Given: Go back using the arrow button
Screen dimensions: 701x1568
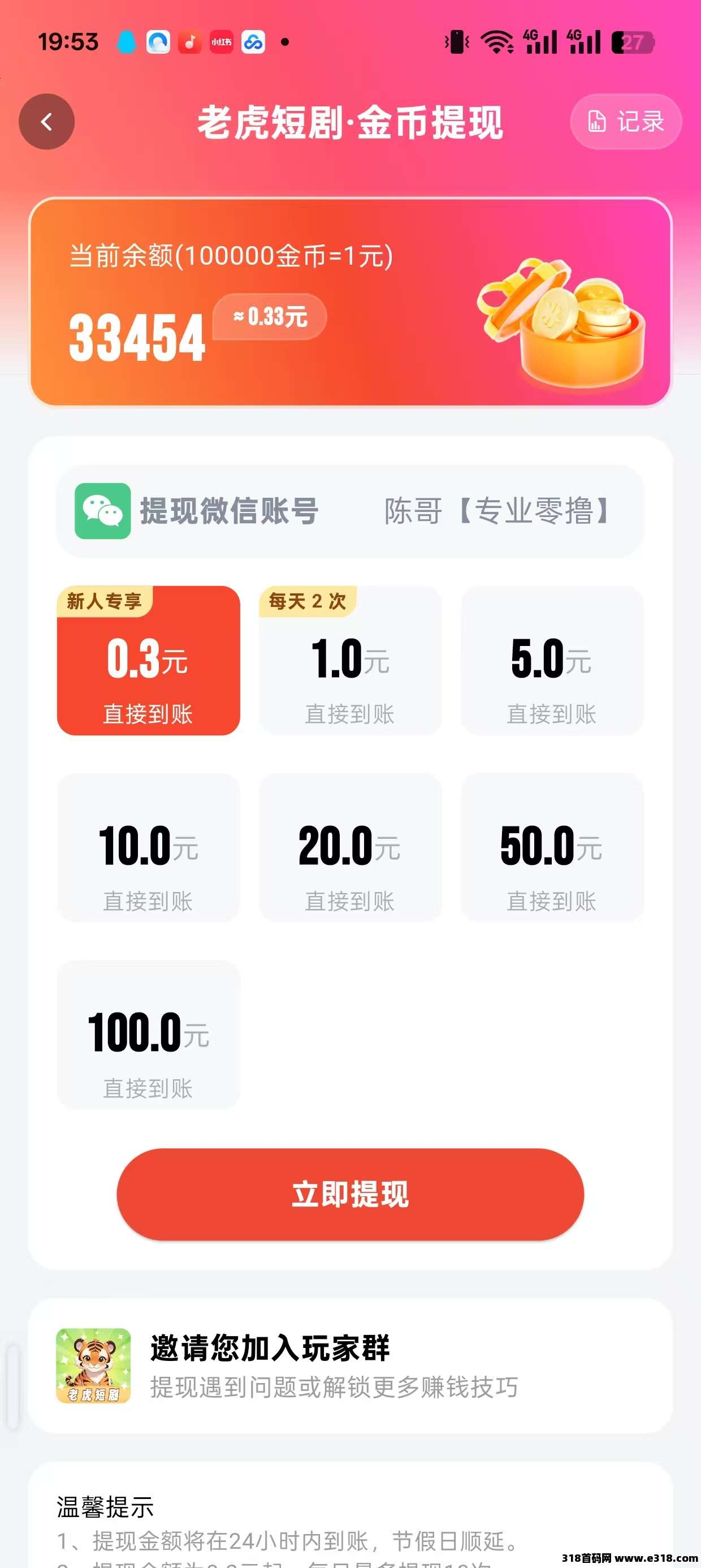Looking at the screenshot, I should click(x=47, y=122).
